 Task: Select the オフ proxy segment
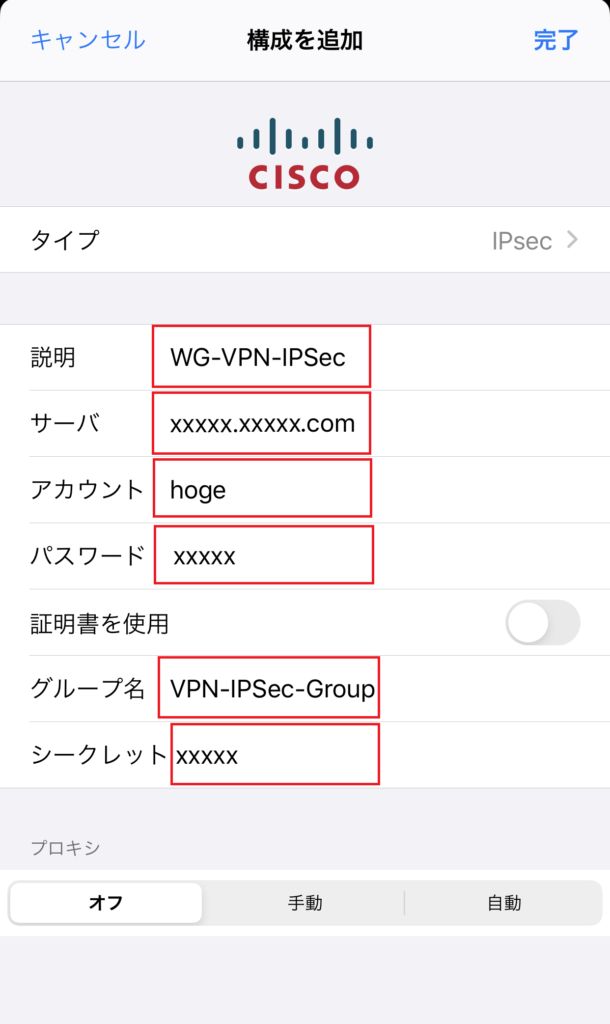pyautogui.click(x=106, y=903)
